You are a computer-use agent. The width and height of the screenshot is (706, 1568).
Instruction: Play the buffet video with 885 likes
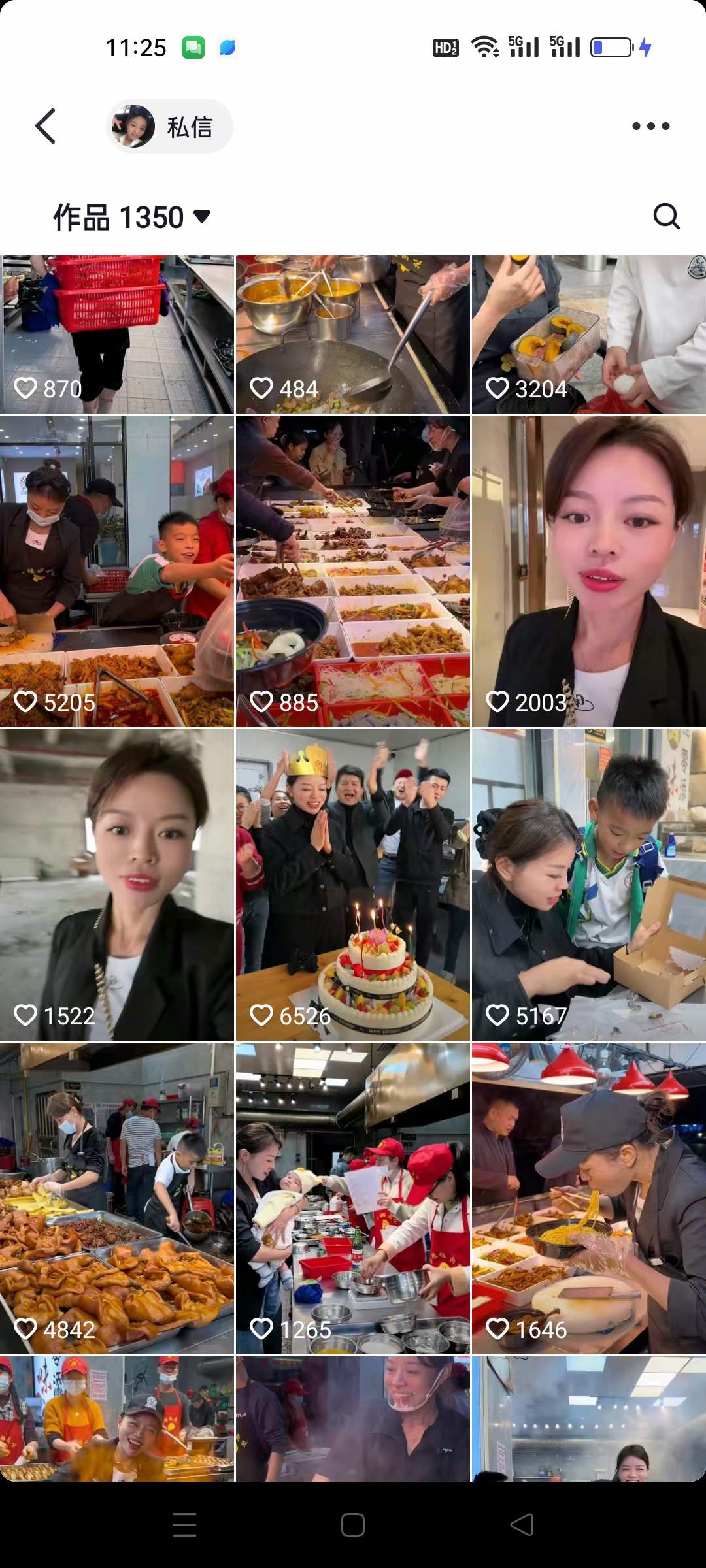[353, 572]
